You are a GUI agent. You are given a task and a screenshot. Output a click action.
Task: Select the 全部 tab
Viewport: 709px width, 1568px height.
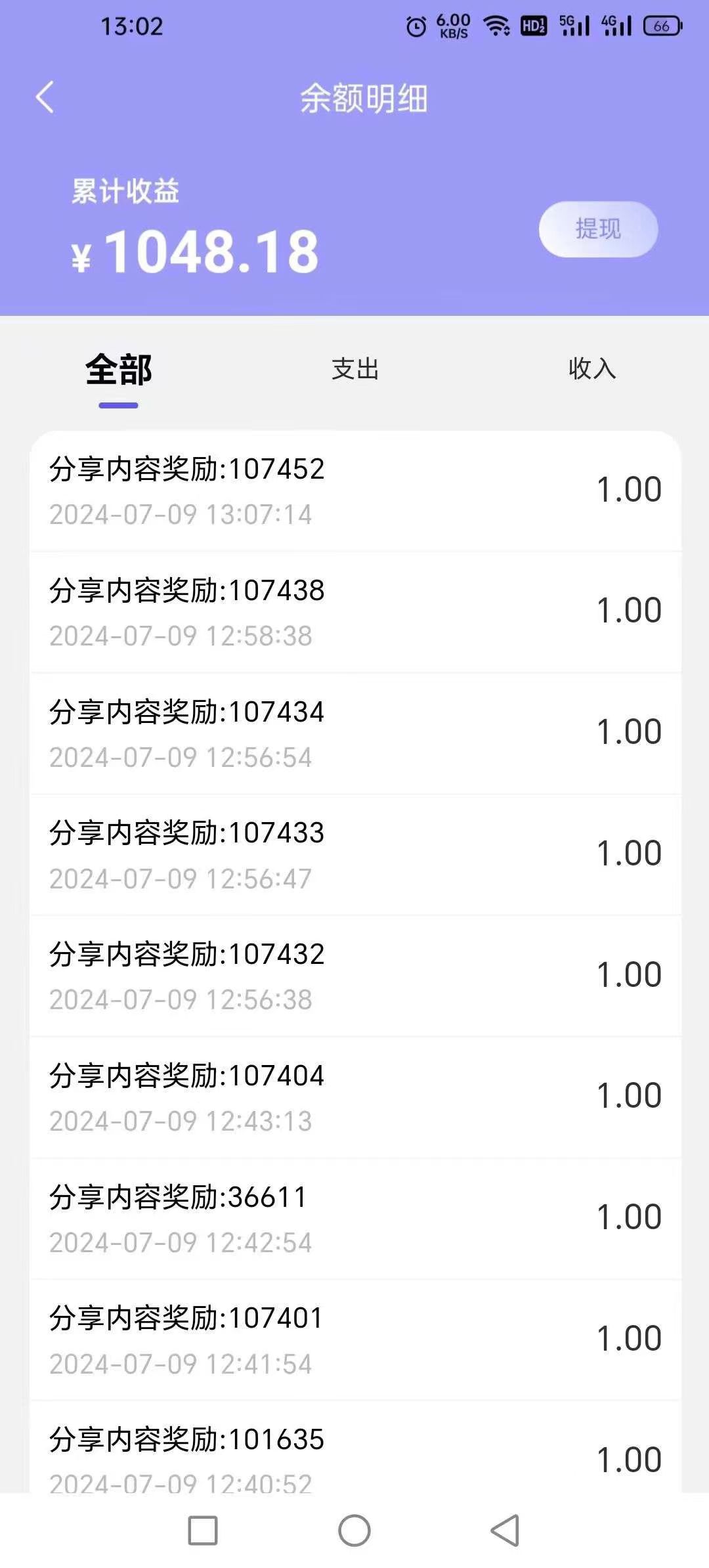tap(119, 370)
